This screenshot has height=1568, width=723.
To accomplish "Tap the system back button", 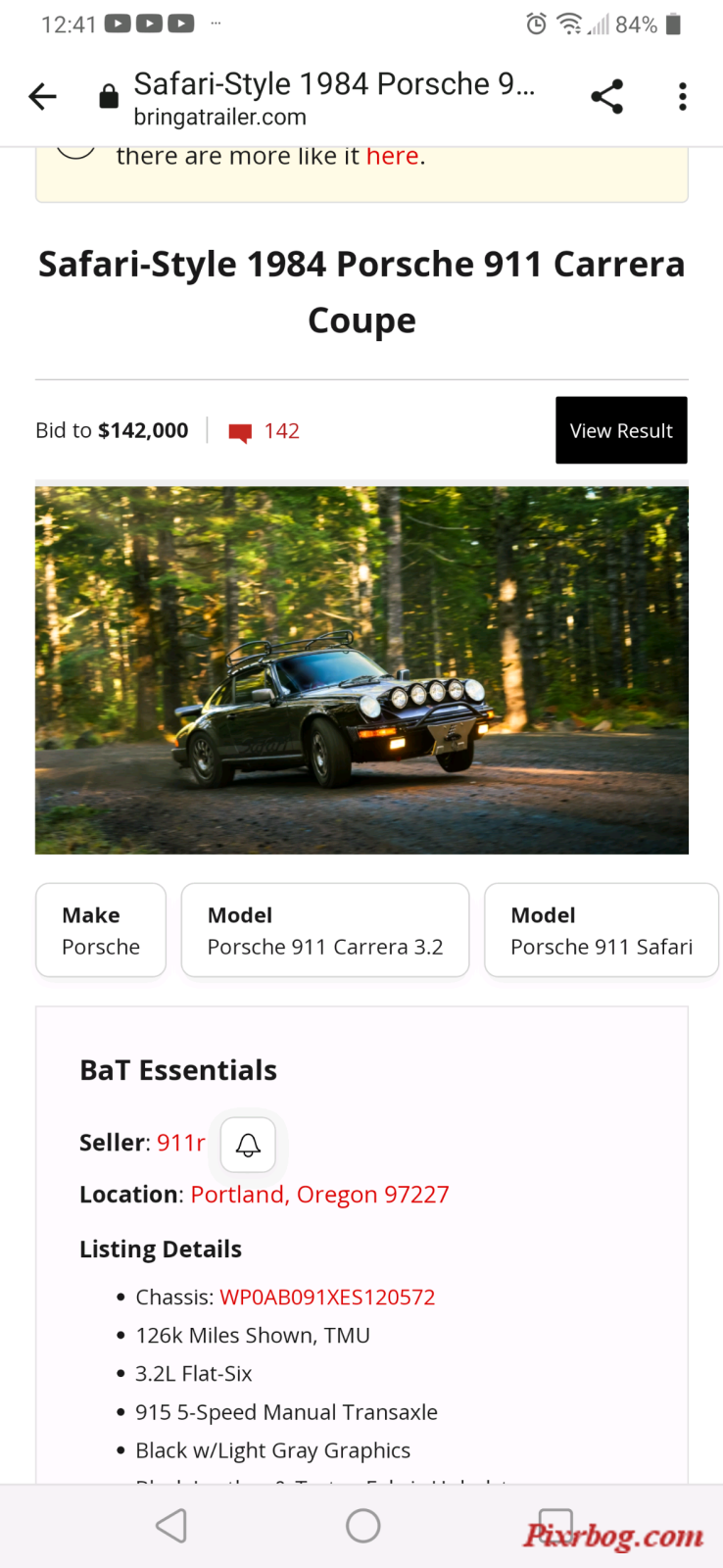I will pos(171,1526).
